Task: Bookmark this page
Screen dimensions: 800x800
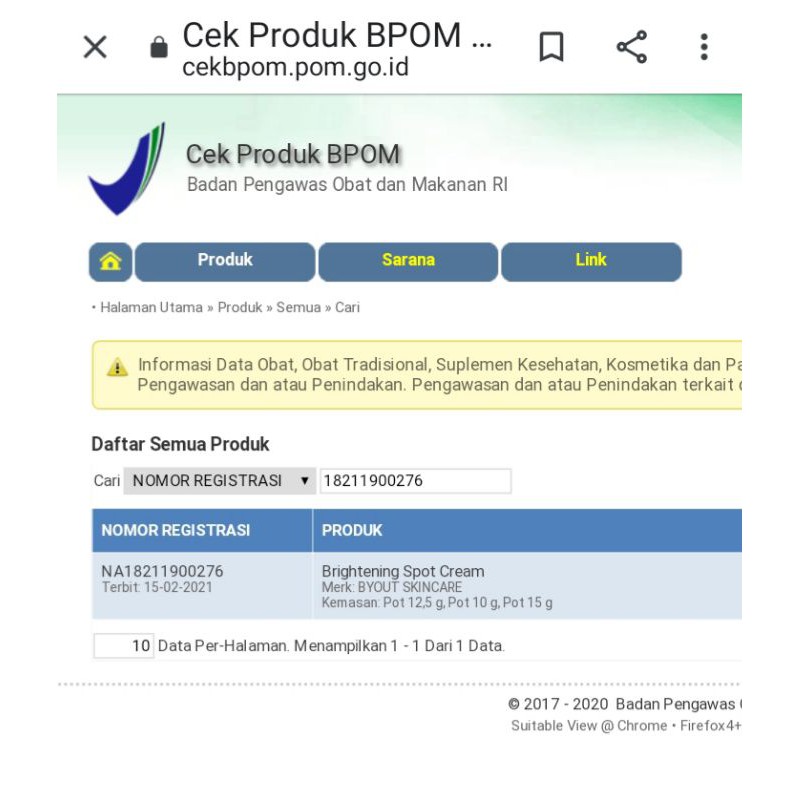Action: pyautogui.click(x=551, y=47)
